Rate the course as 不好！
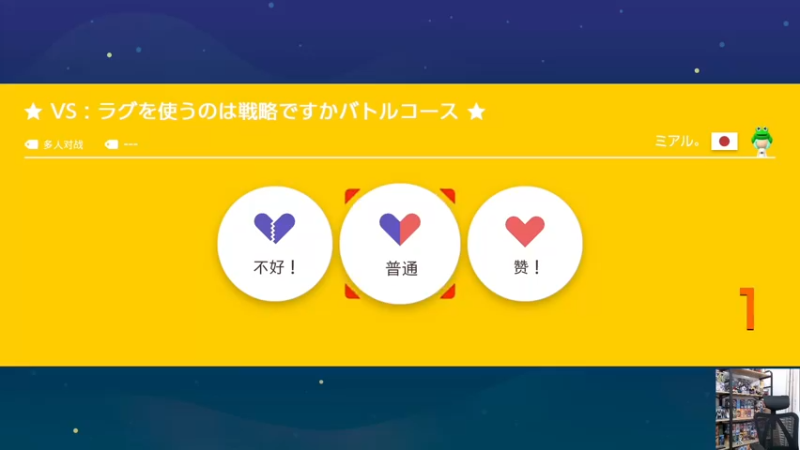800x450 pixels. pyautogui.click(x=275, y=243)
